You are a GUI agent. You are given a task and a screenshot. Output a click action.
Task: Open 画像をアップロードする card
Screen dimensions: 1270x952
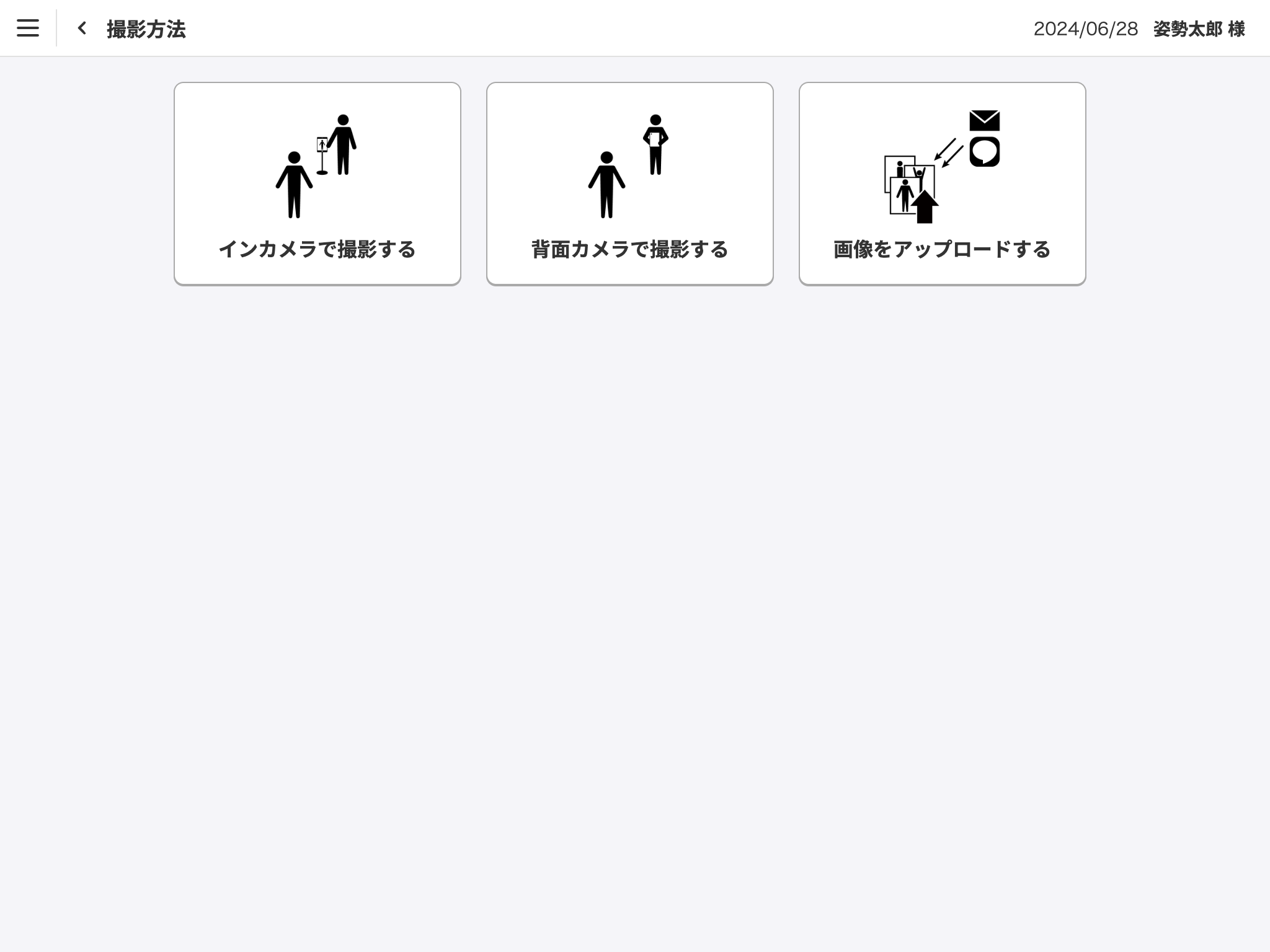pyautogui.click(x=942, y=183)
